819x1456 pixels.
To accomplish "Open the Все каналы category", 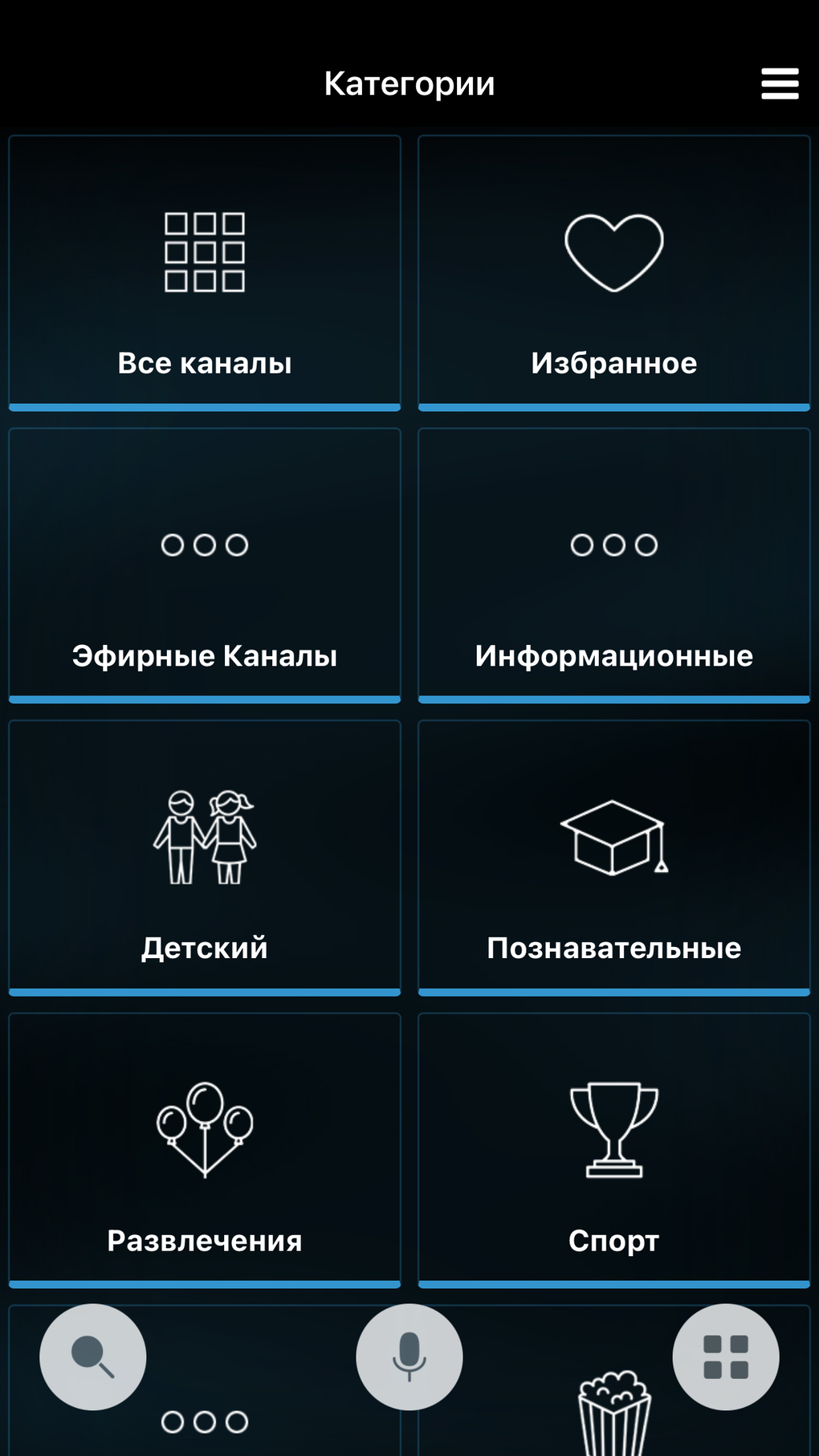I will (205, 273).
